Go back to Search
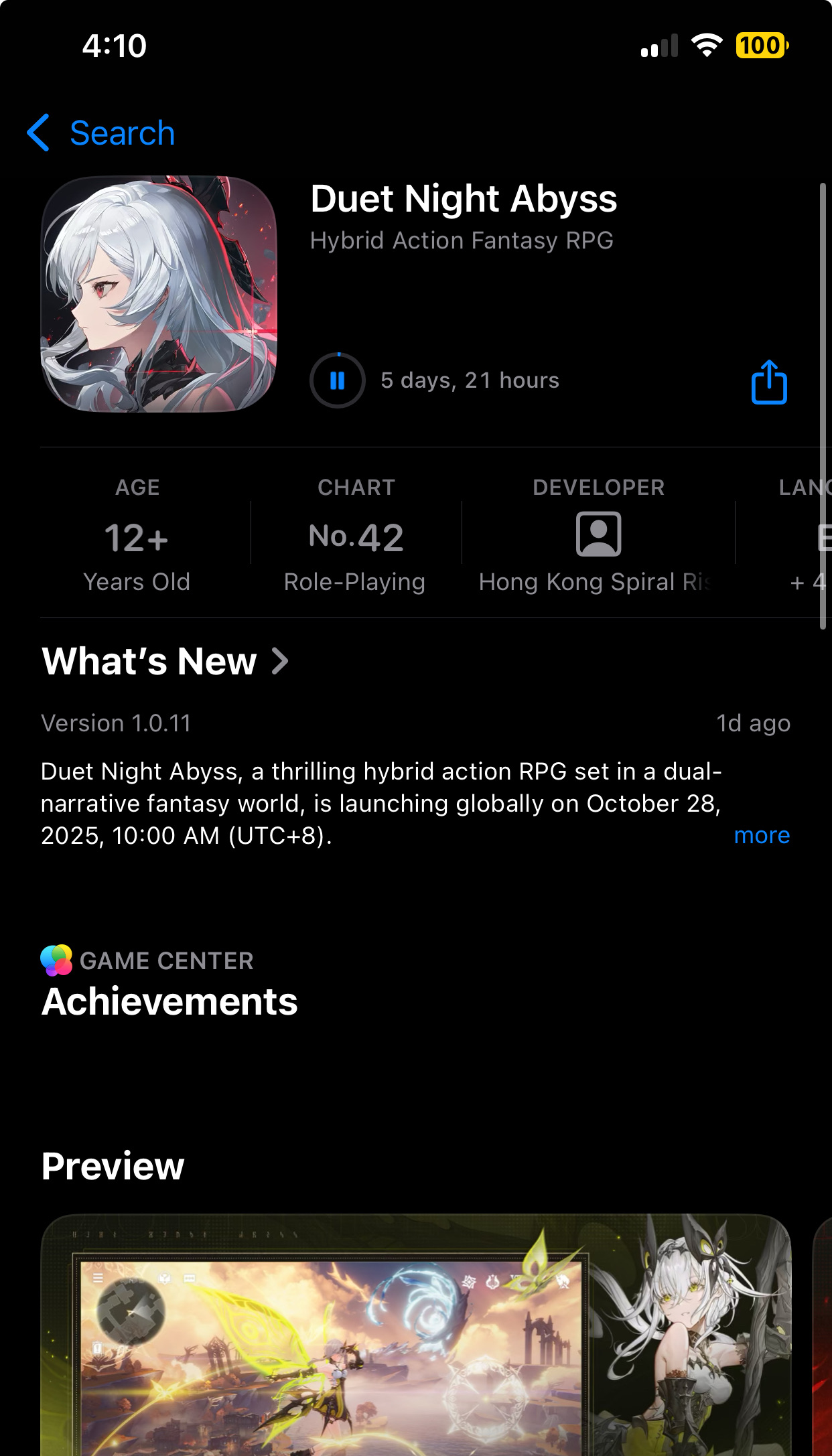This screenshot has width=832, height=1456. [100, 133]
